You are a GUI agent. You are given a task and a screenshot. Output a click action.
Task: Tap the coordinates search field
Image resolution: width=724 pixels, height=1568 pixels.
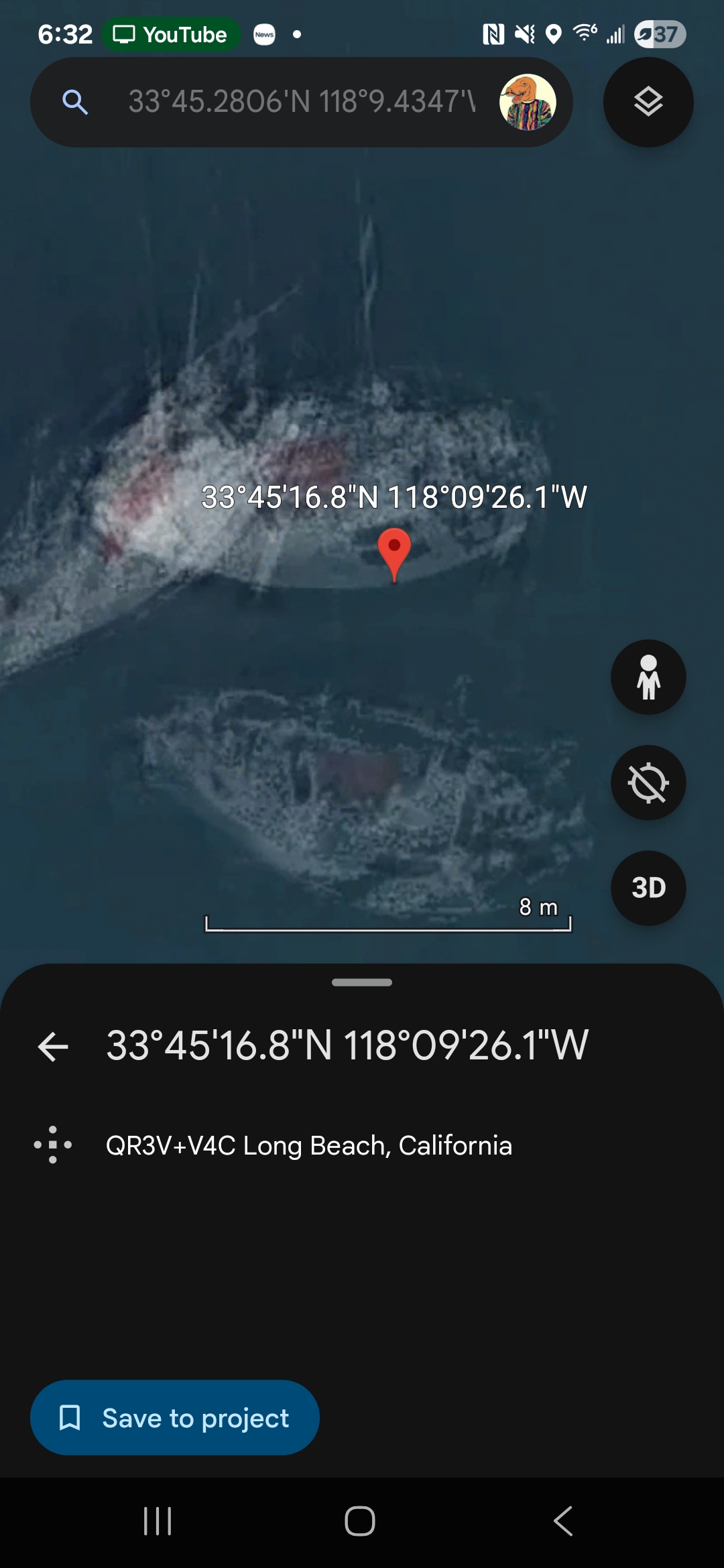pyautogui.click(x=302, y=102)
